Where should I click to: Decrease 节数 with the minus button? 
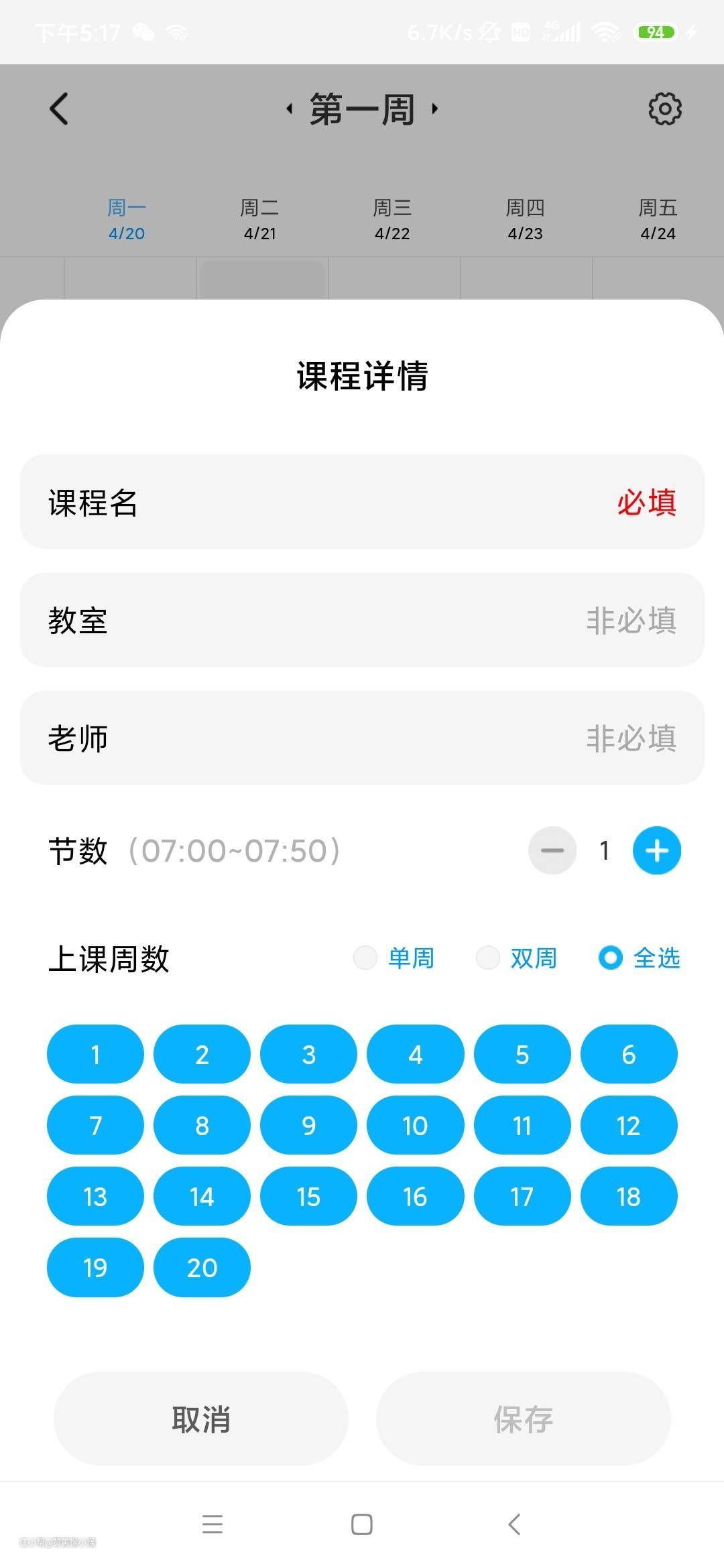tap(552, 850)
